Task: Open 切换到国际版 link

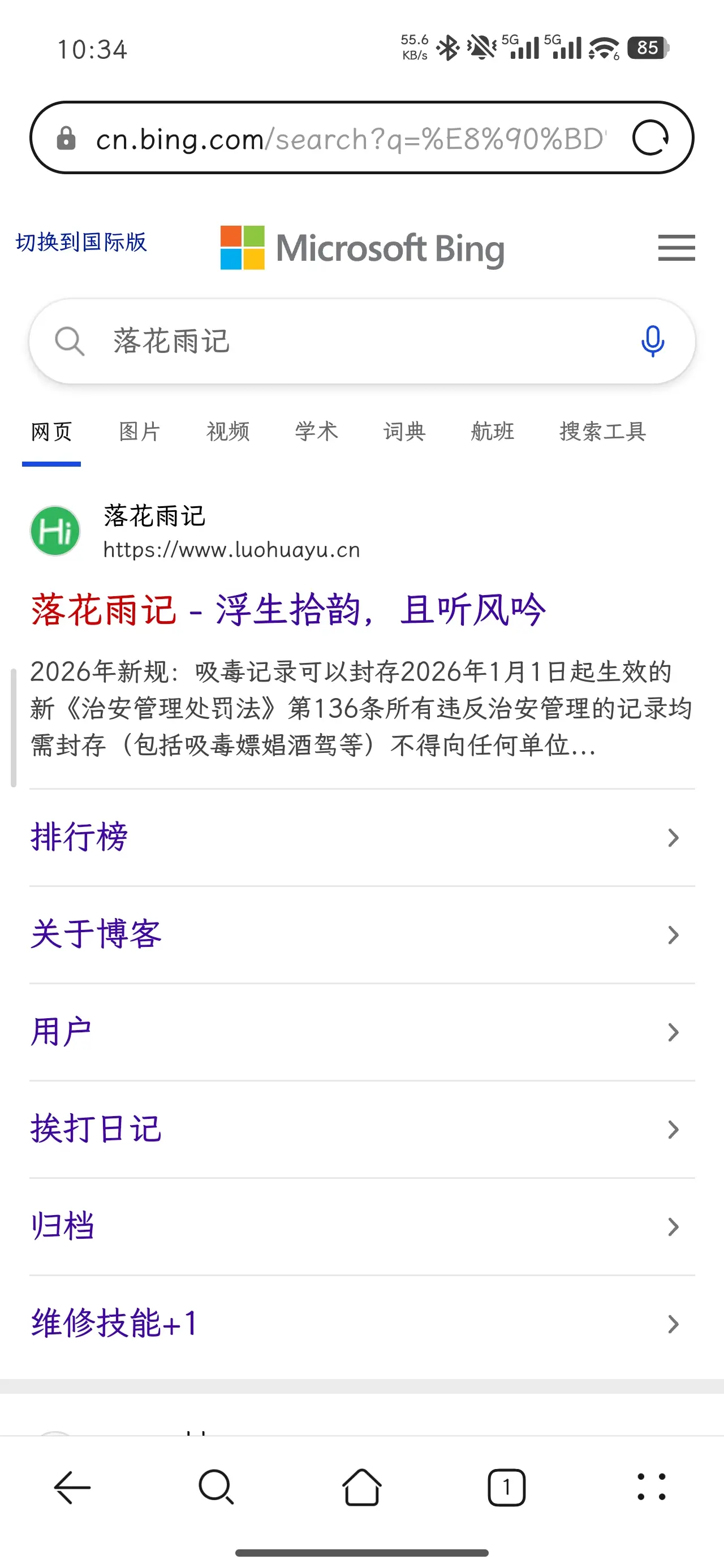Action: pyautogui.click(x=81, y=242)
